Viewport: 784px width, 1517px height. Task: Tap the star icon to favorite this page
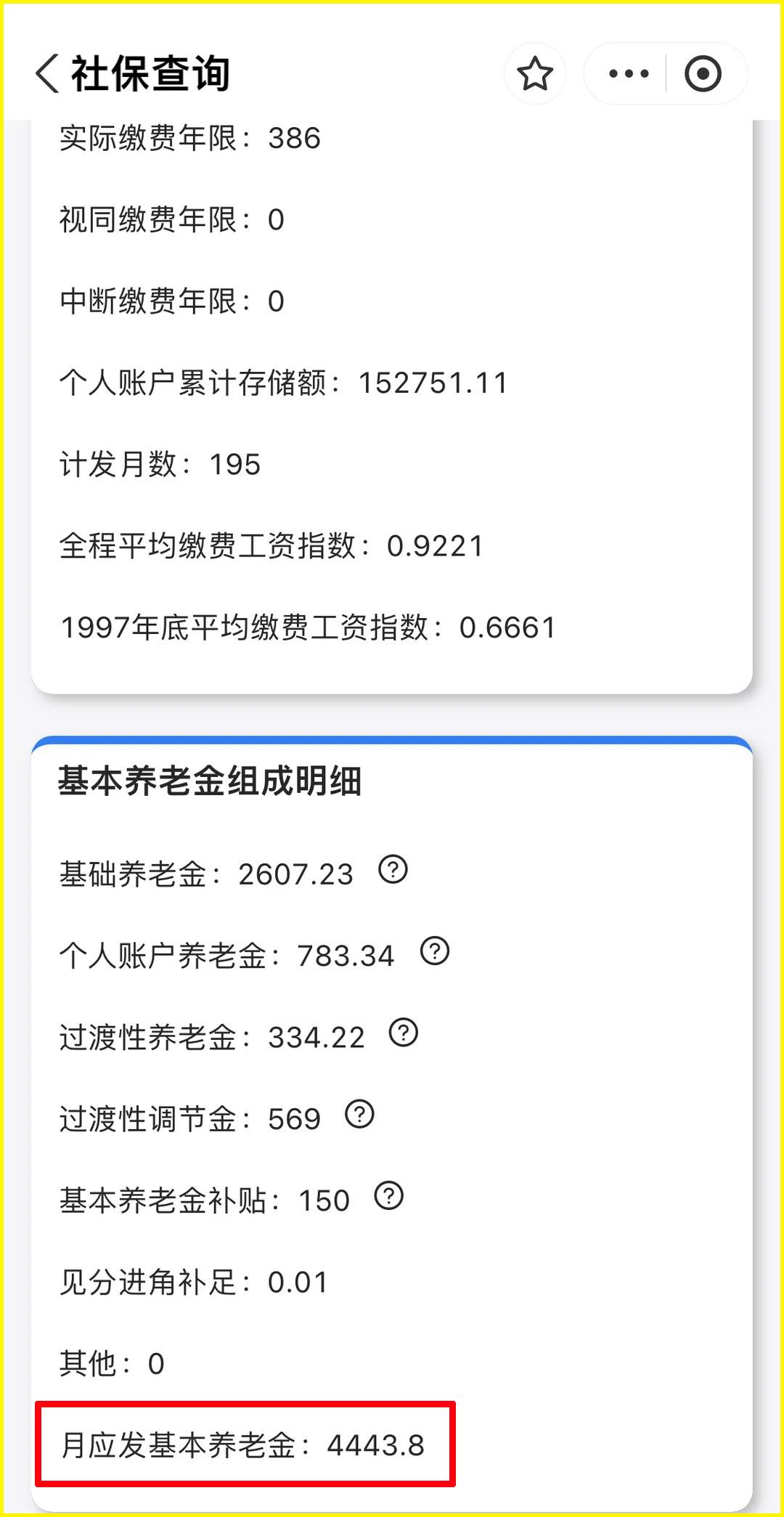click(x=534, y=73)
